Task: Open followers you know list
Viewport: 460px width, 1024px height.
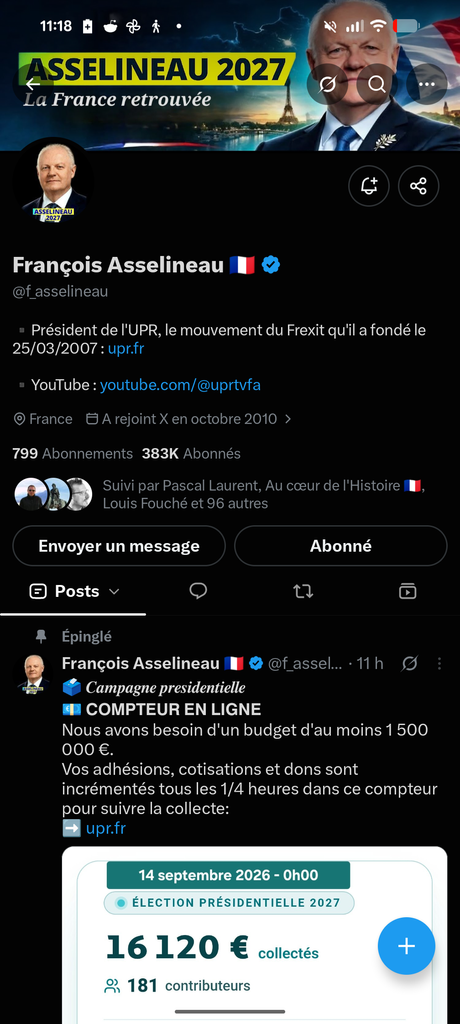Action: tap(219, 494)
